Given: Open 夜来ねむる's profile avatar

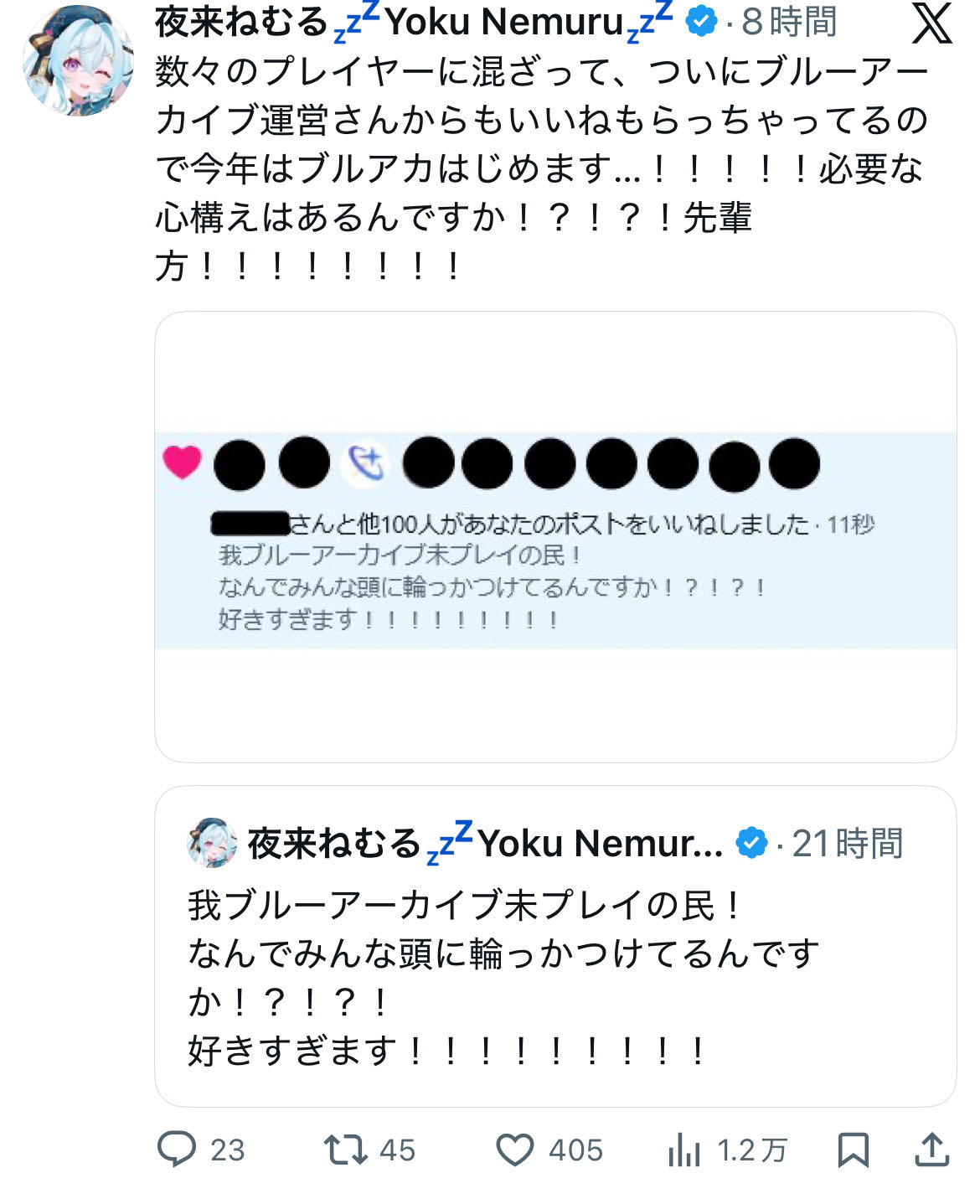Looking at the screenshot, I should pyautogui.click(x=77, y=60).
